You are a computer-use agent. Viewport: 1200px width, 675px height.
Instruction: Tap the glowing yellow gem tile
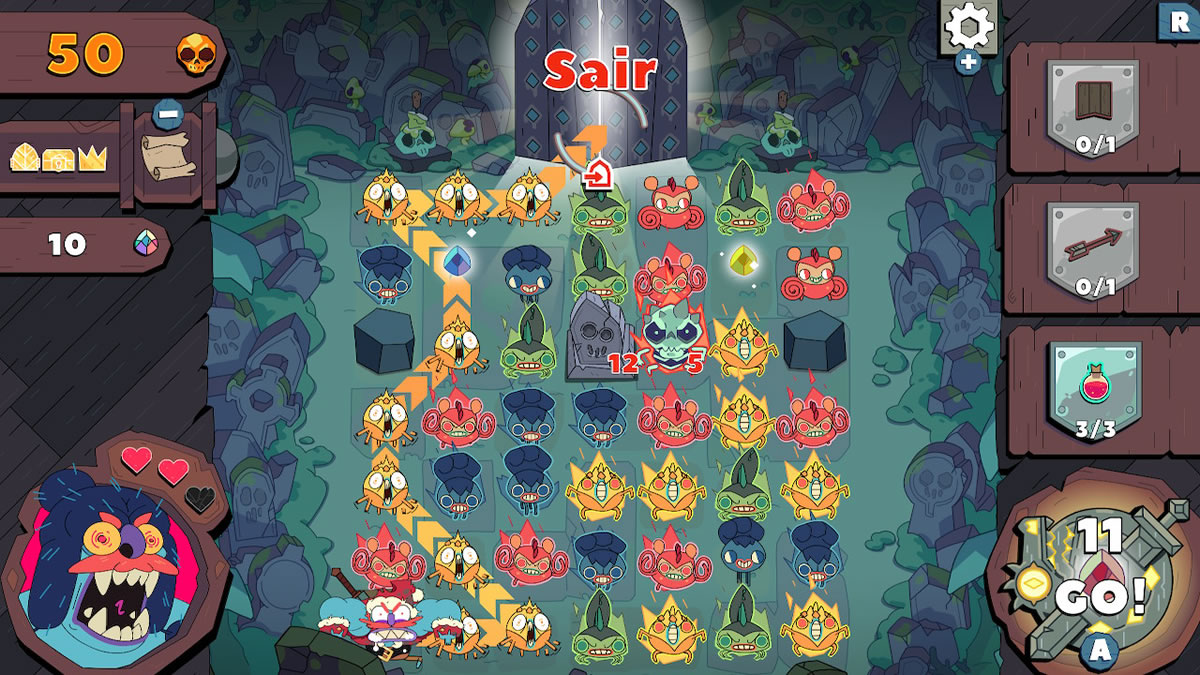tap(742, 260)
